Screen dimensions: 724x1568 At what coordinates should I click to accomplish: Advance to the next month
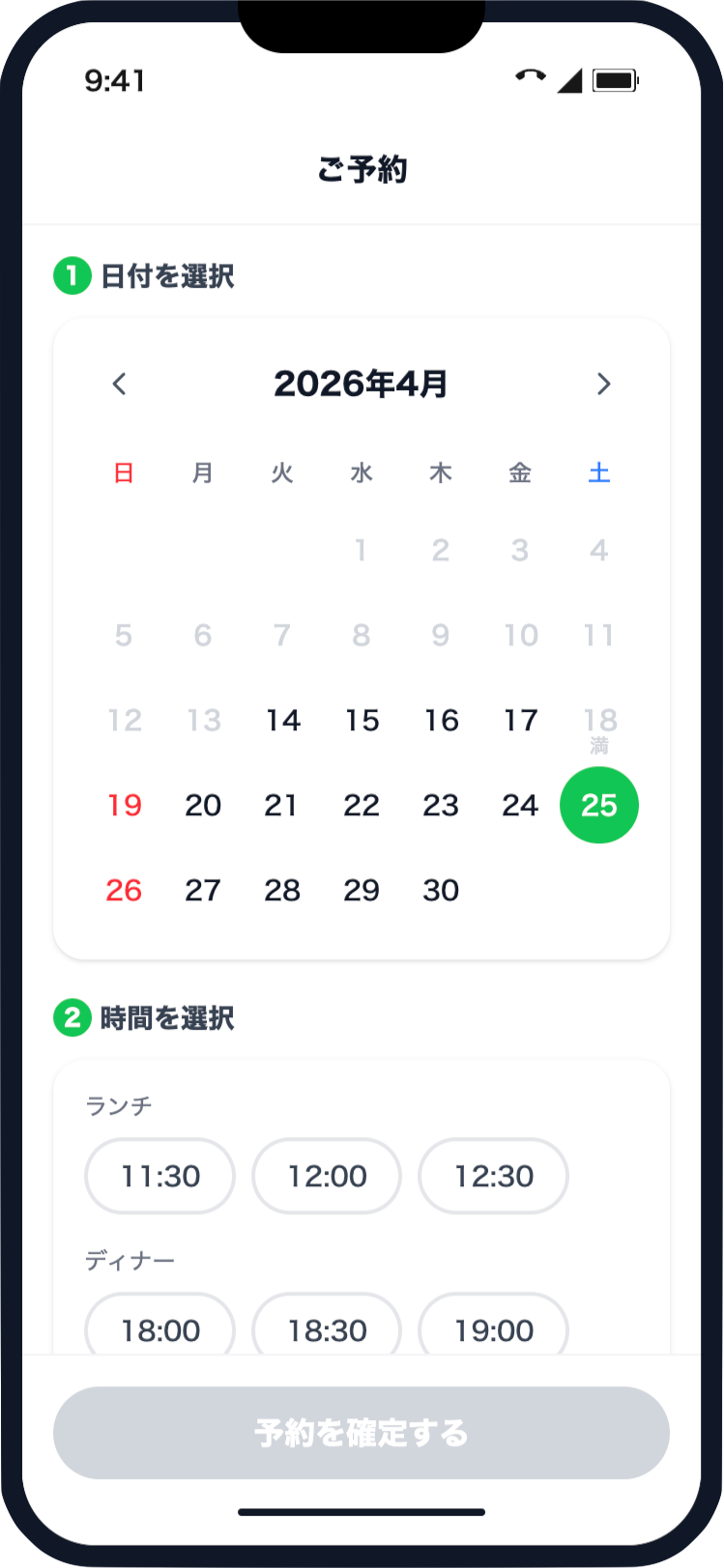click(x=604, y=385)
